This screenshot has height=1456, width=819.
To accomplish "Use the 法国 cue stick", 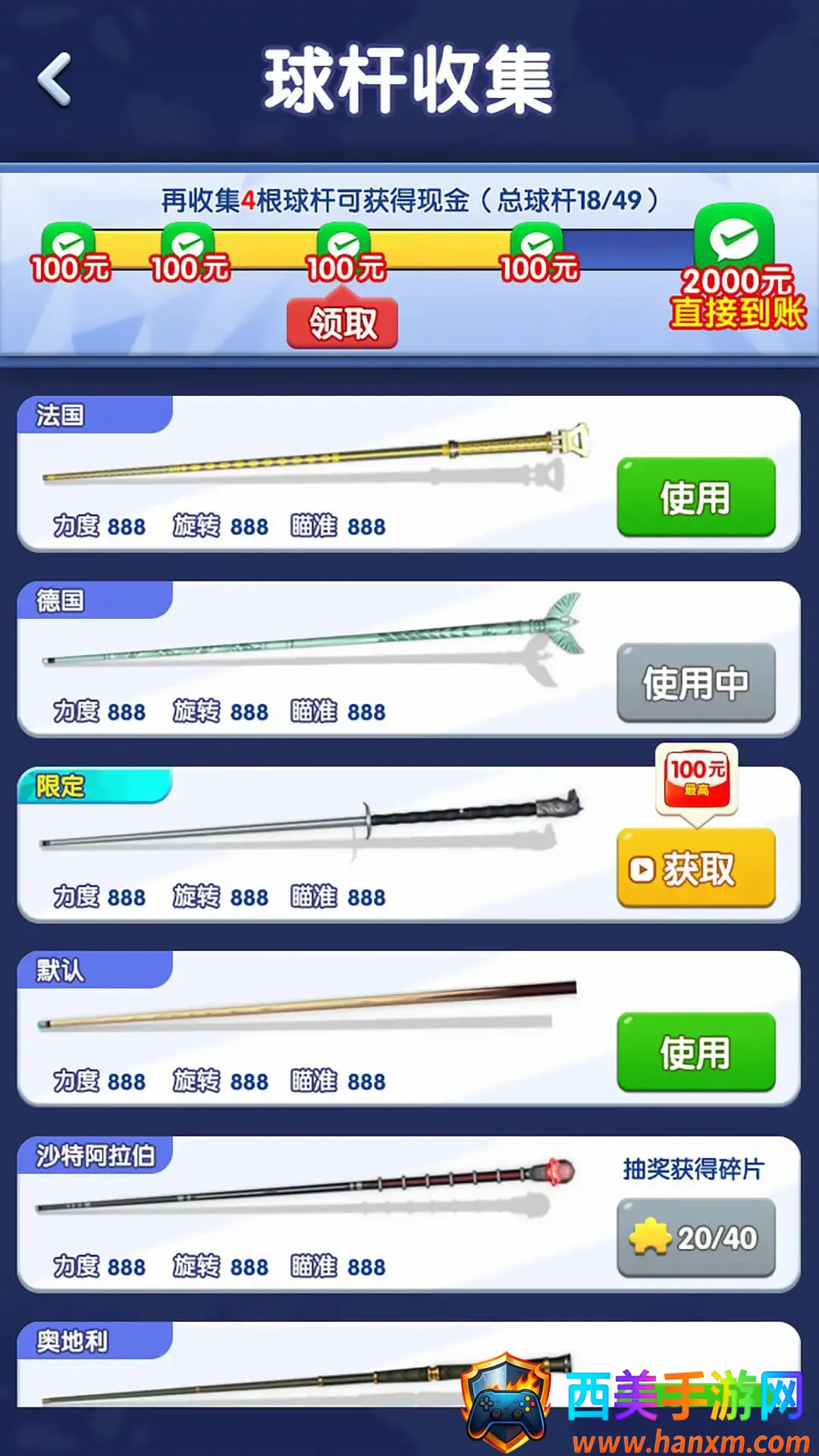I will (x=695, y=497).
